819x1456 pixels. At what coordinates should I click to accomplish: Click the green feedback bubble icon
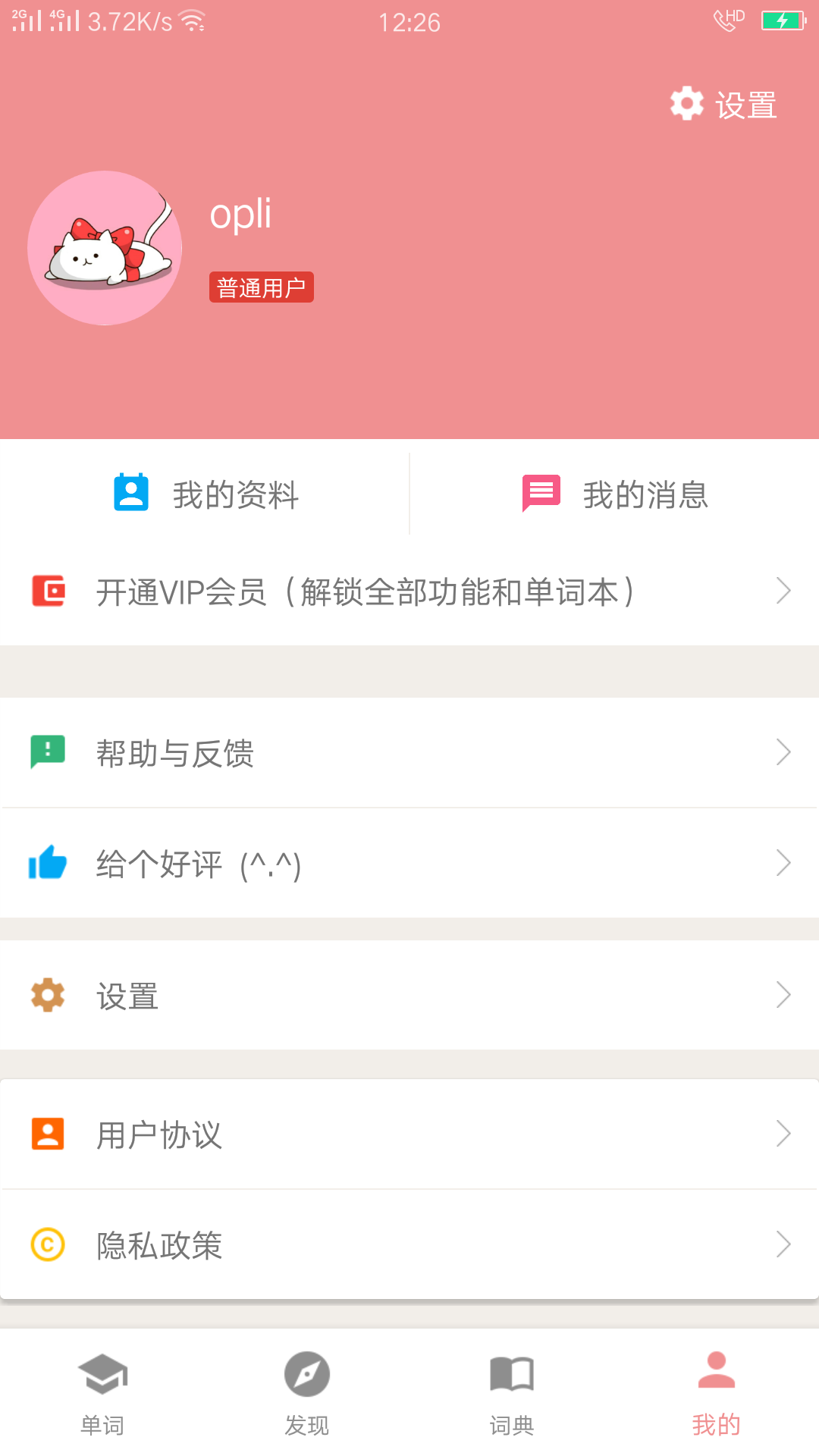[47, 752]
